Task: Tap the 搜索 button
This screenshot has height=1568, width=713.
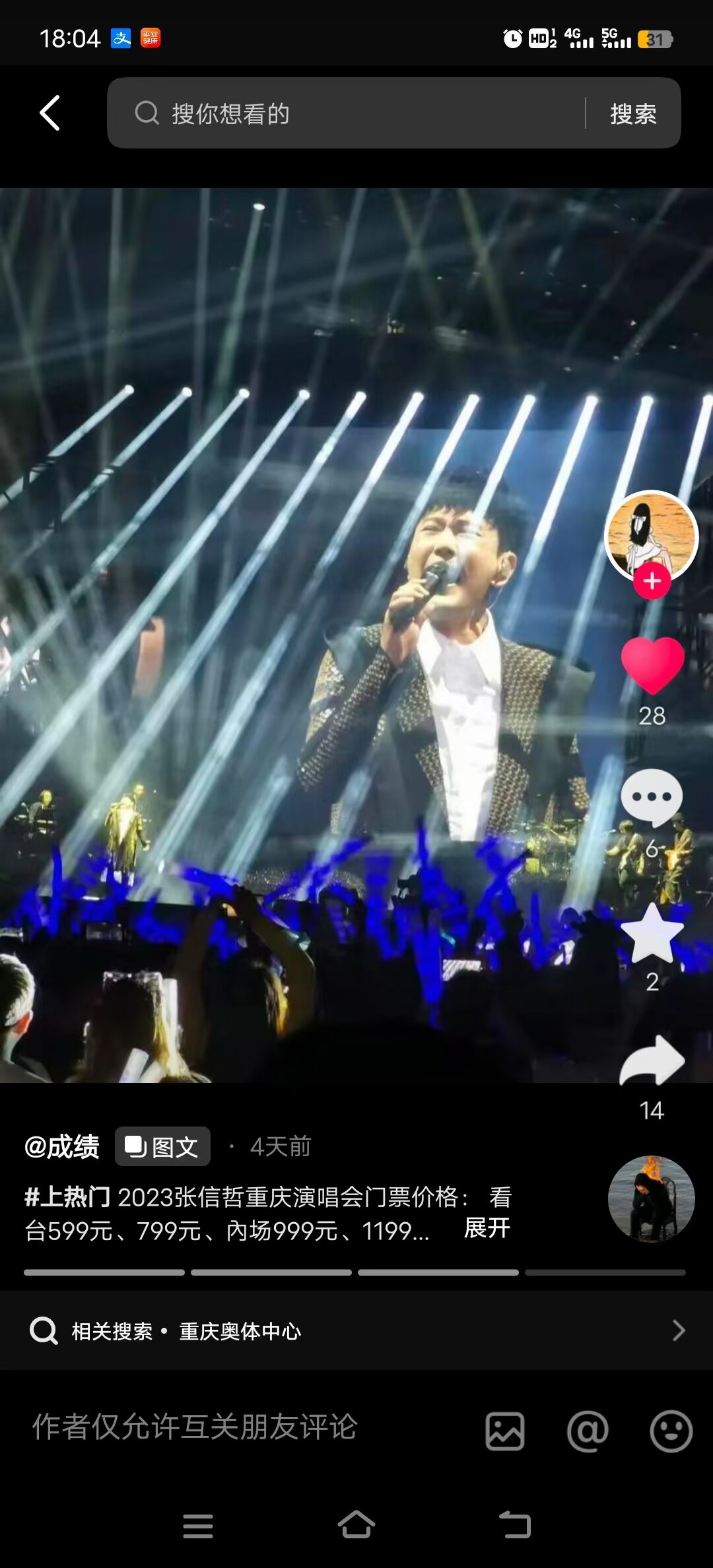Action: coord(632,114)
